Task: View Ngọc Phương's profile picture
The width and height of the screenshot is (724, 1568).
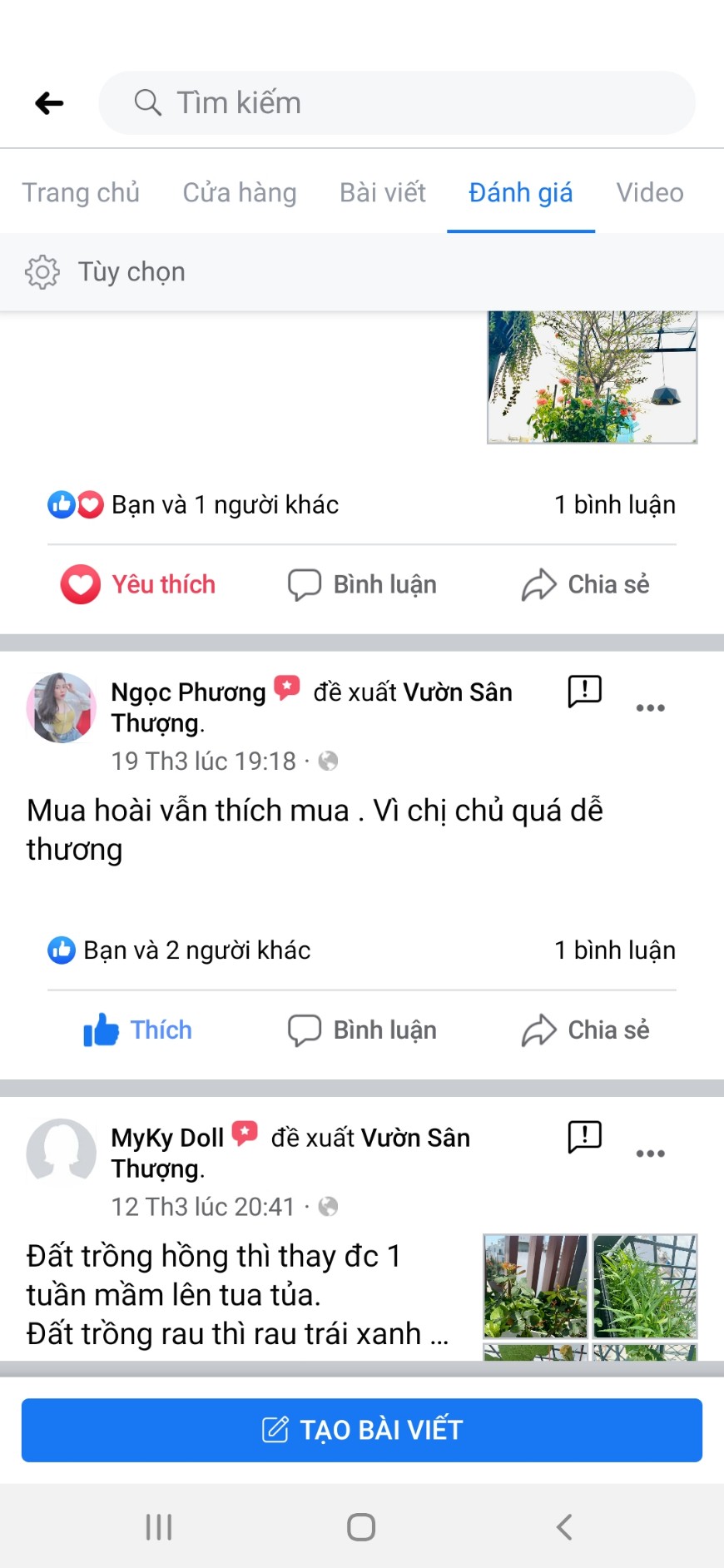Action: [62, 707]
